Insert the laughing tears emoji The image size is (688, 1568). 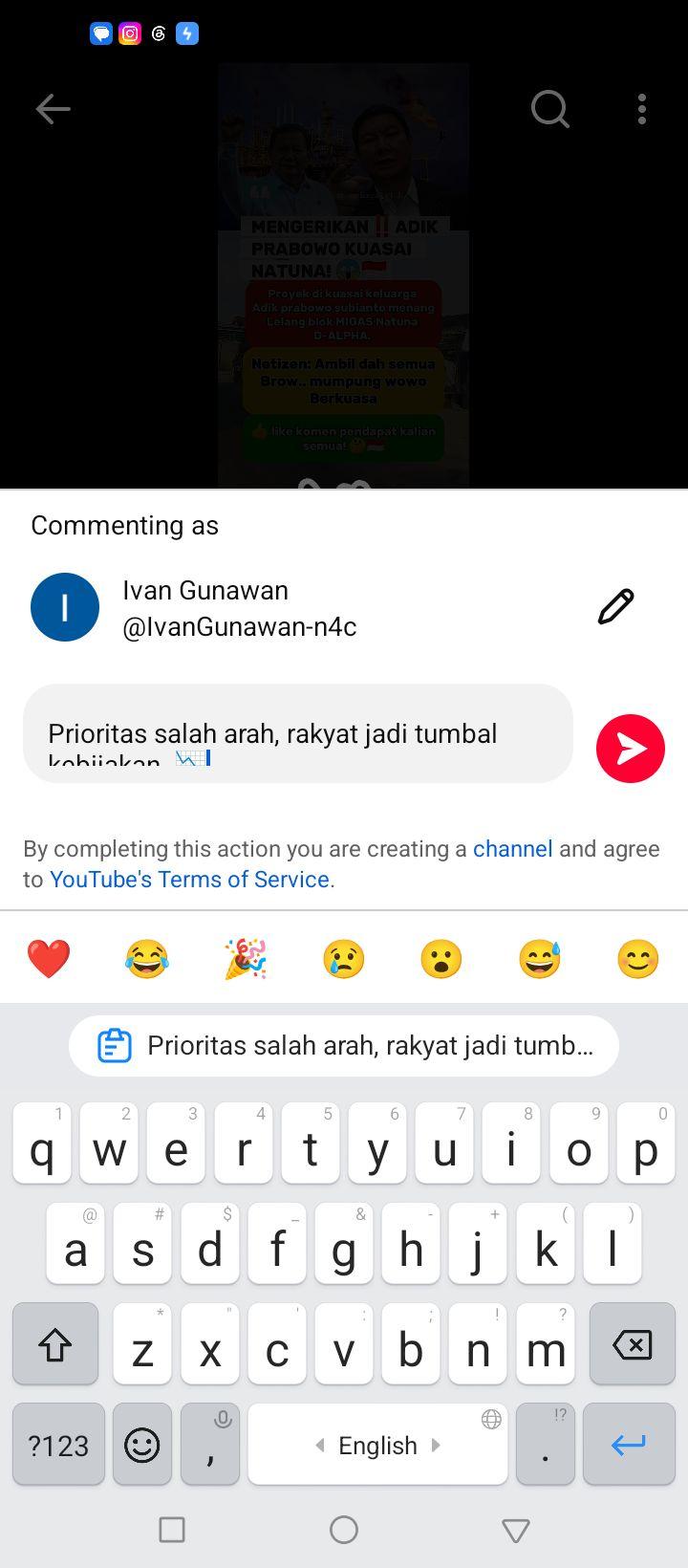click(147, 959)
